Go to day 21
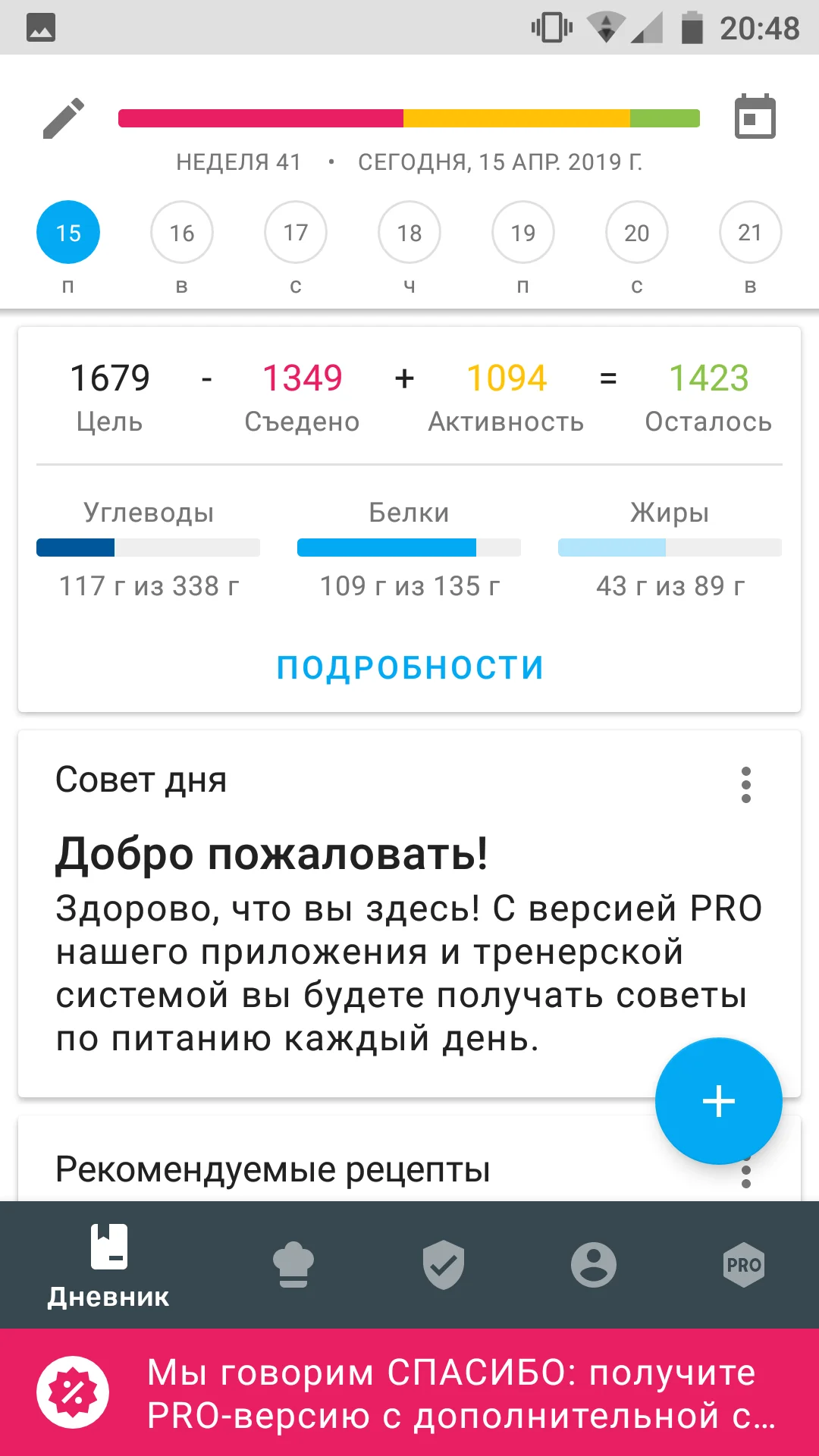 click(x=750, y=233)
